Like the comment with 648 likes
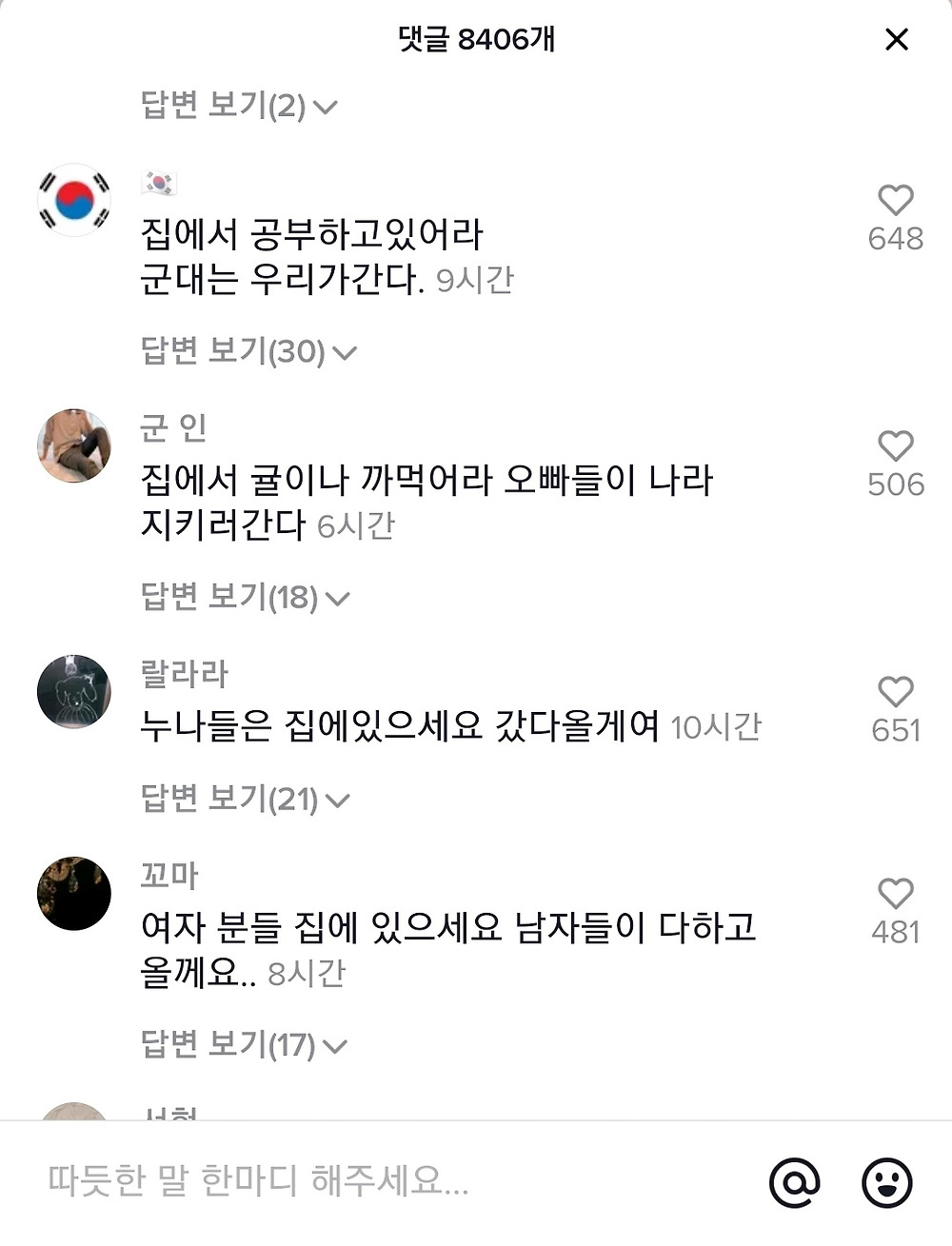Screen dimensions: 952x1246 (x=895, y=200)
